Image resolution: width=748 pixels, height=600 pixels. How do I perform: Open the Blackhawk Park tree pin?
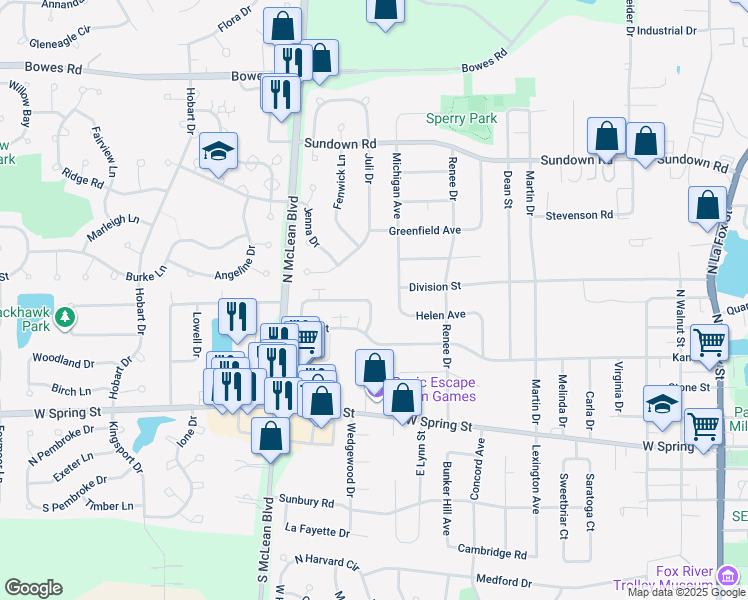tap(65, 318)
